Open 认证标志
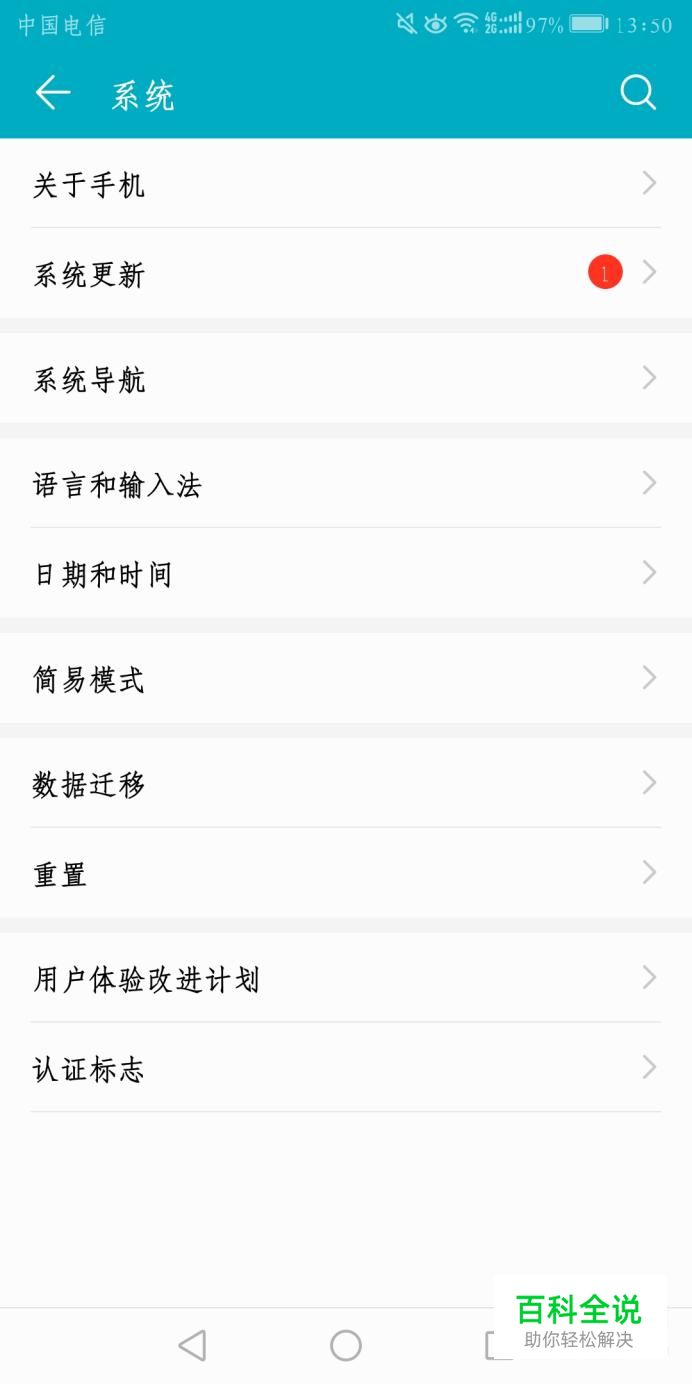The image size is (692, 1384). [x=346, y=1068]
